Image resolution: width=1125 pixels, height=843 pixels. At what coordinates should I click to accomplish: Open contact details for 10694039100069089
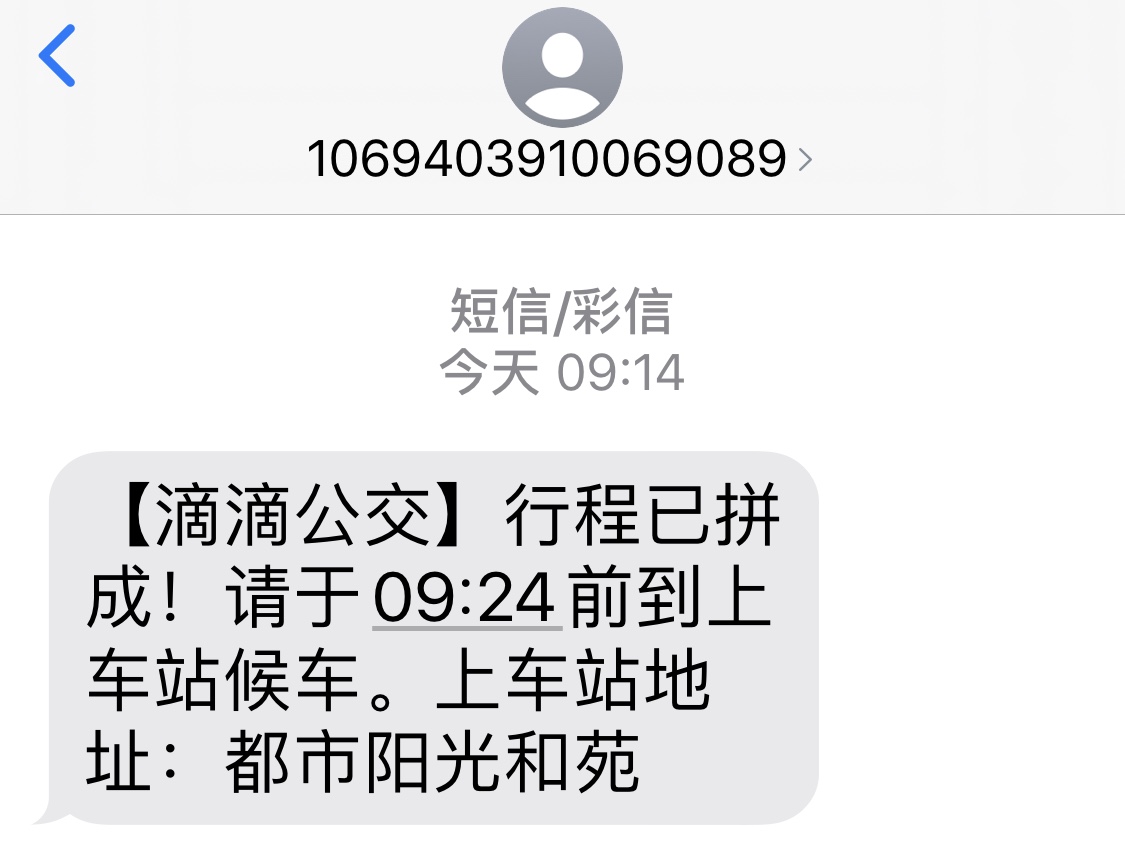560,158
